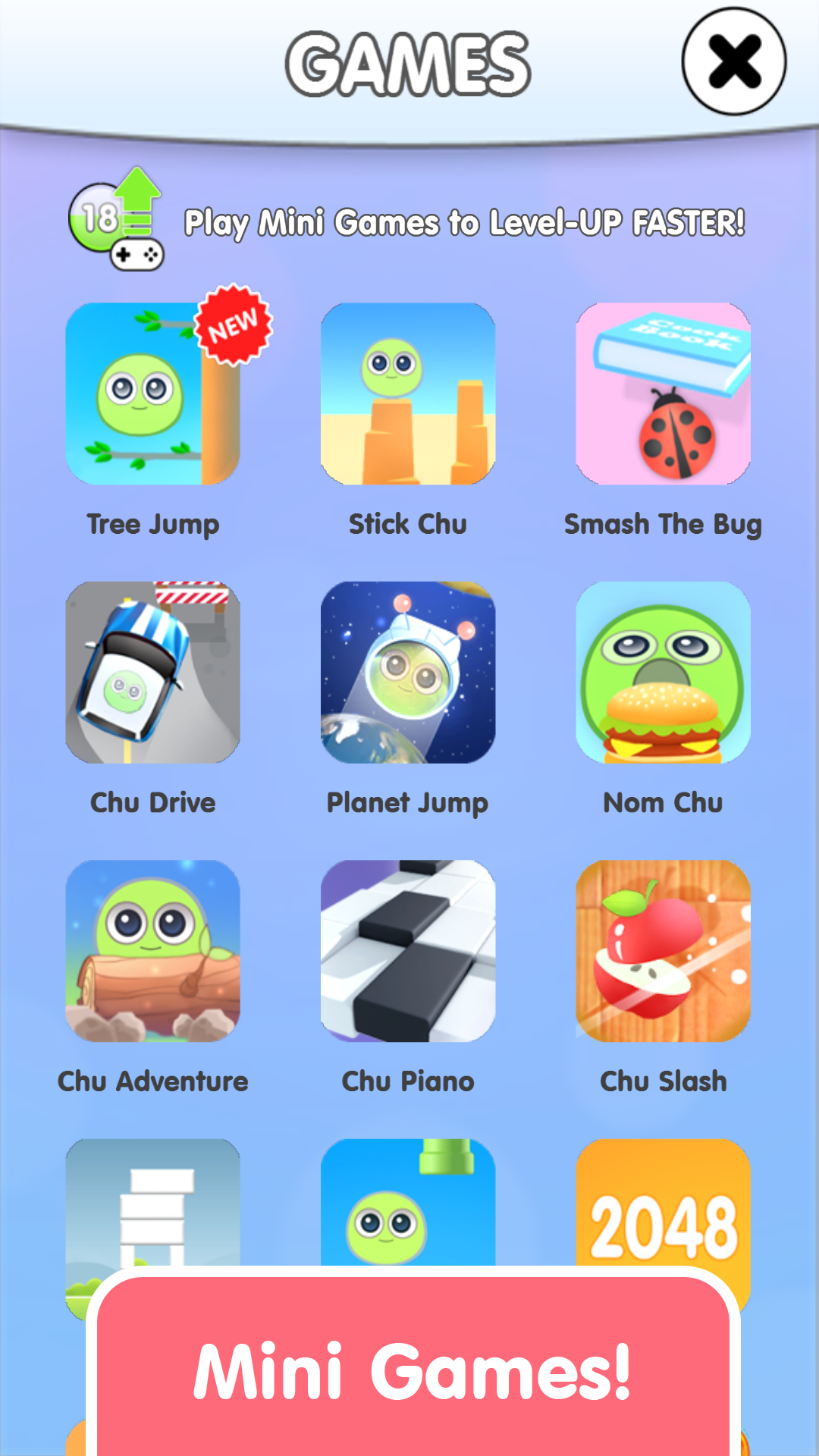Open the Chu Slash fruit game
Screen dimensions: 819x1456
coord(662,952)
